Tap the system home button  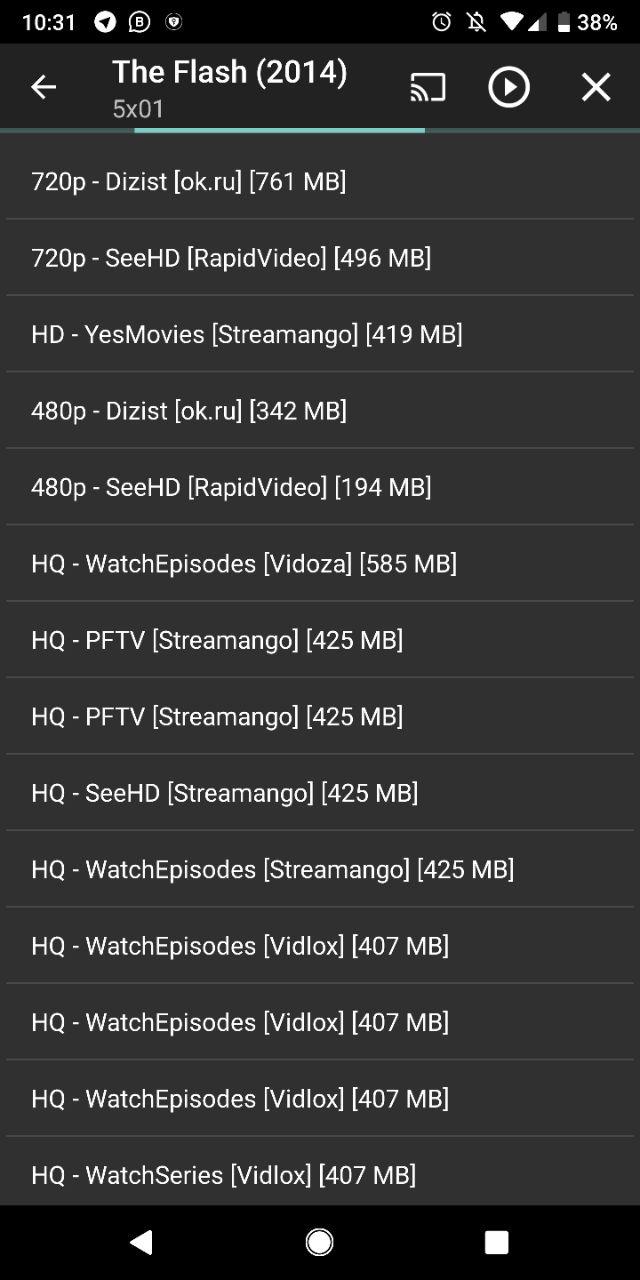[320, 1242]
